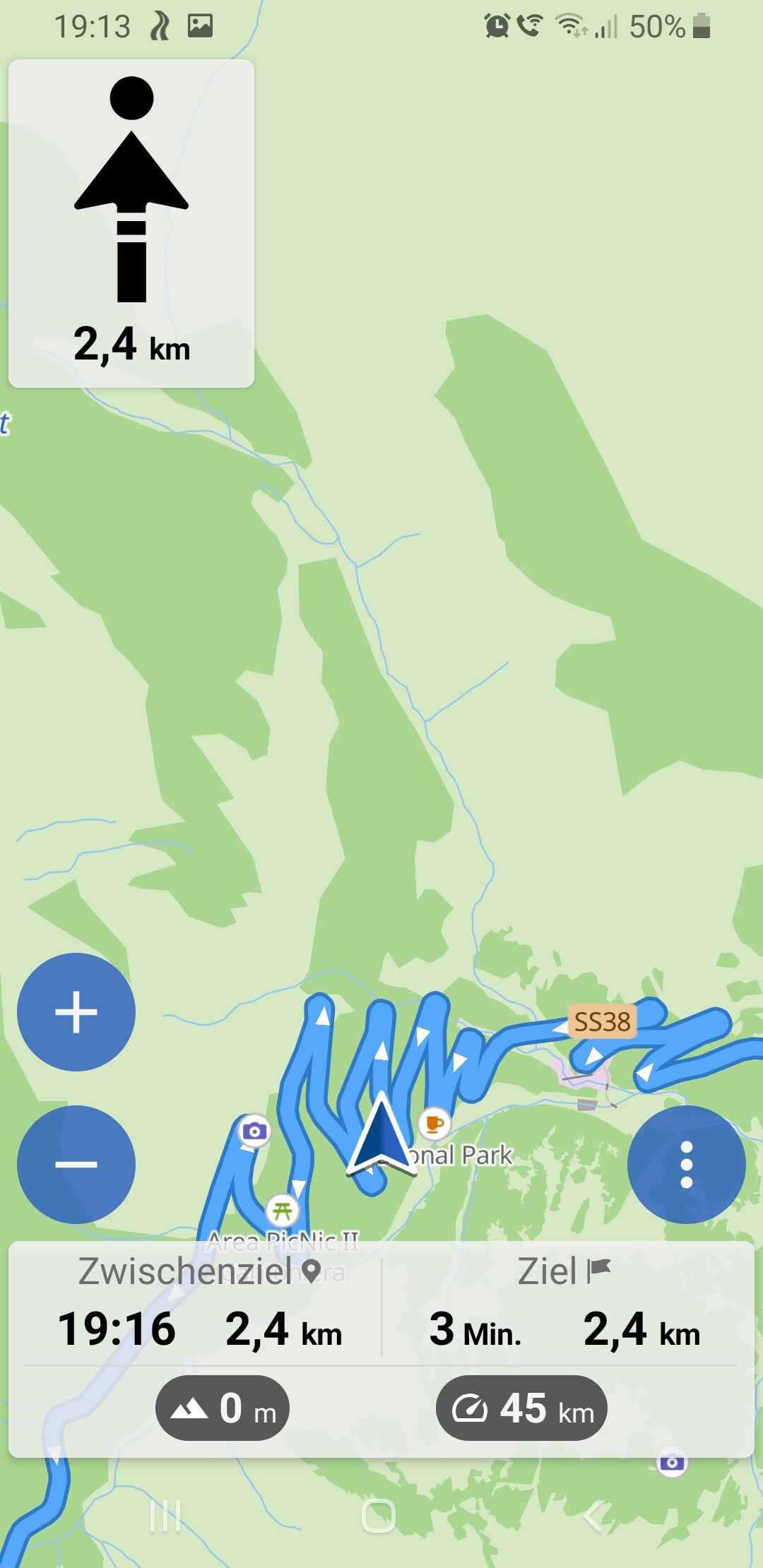This screenshot has height=1568, width=763.
Task: Tap the 45 km speed chip
Action: (521, 1408)
